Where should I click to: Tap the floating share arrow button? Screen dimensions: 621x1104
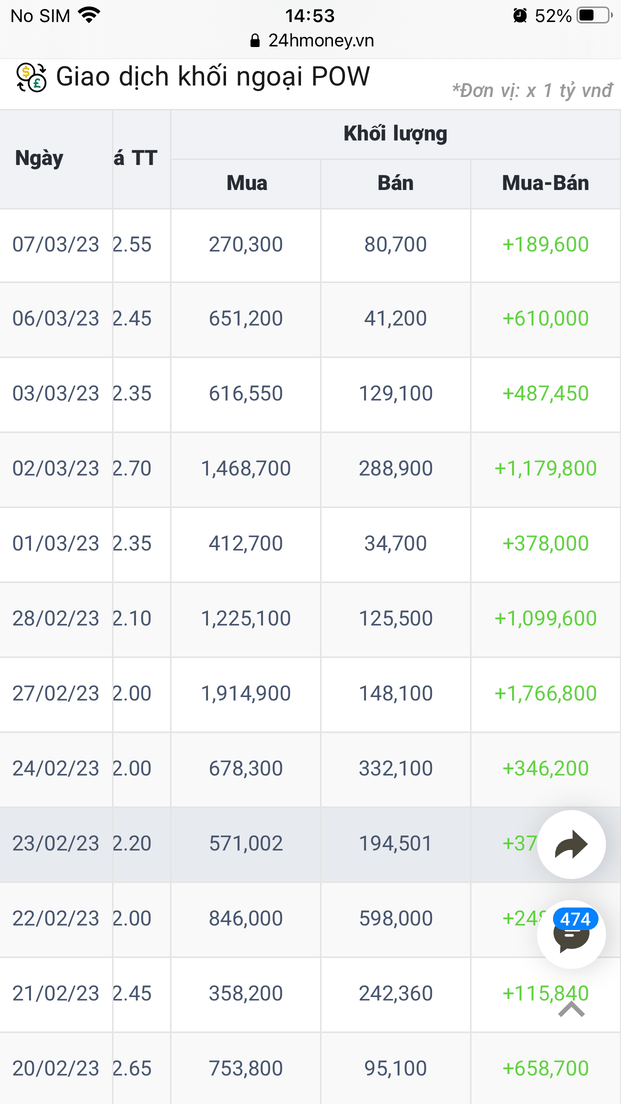pos(571,846)
